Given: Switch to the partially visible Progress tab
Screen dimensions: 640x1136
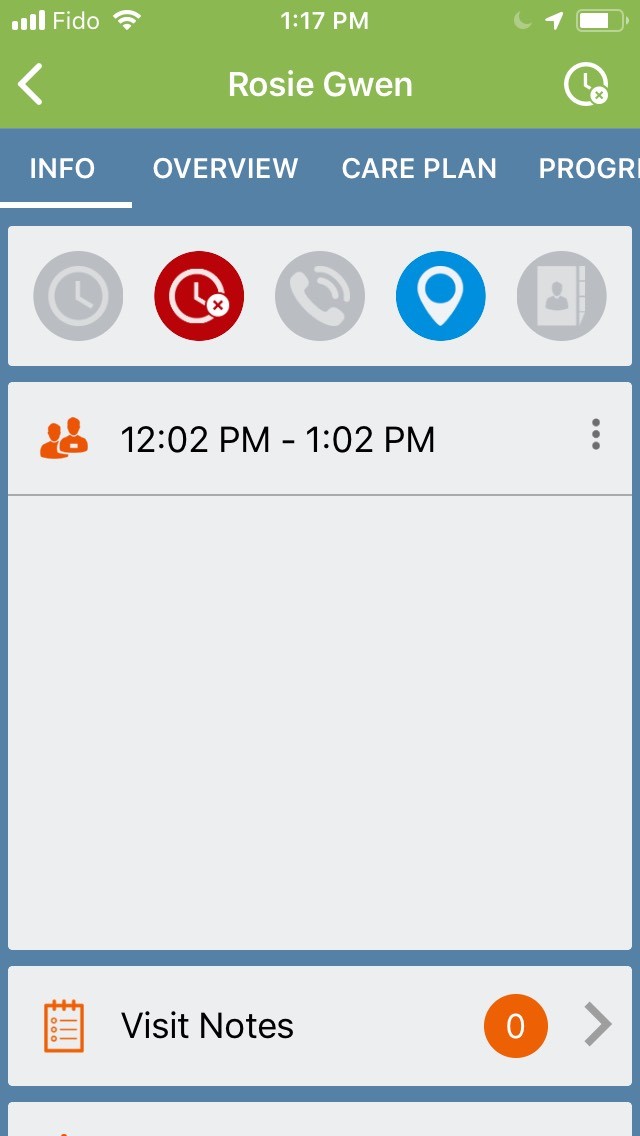Looking at the screenshot, I should coord(588,168).
